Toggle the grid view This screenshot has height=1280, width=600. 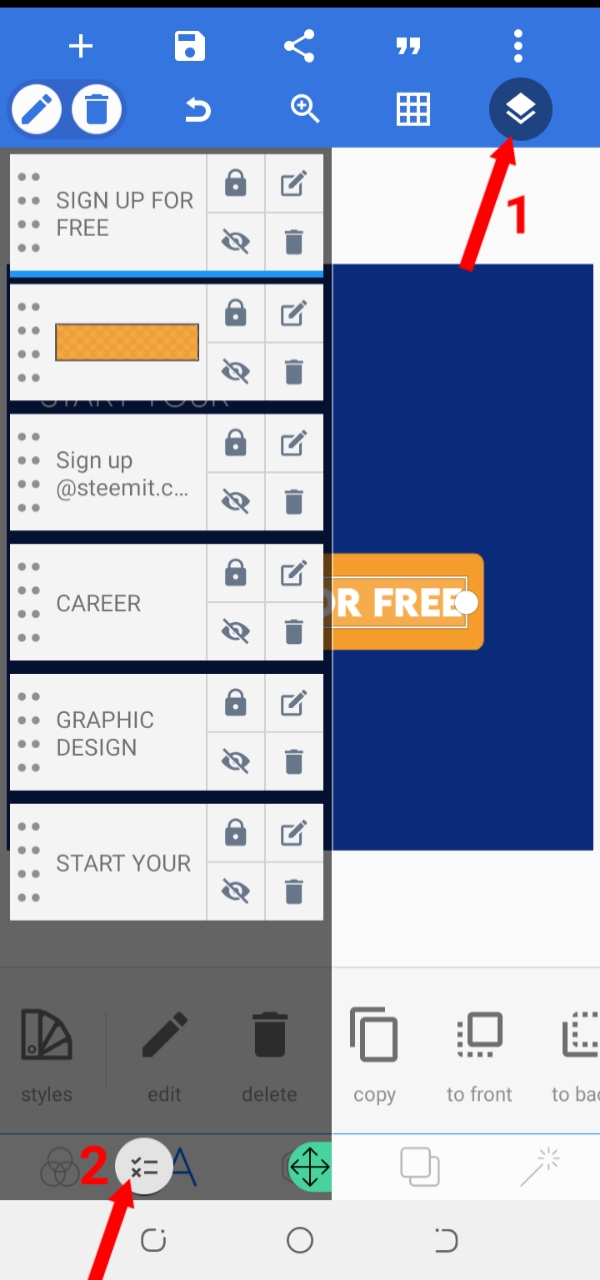tap(413, 109)
